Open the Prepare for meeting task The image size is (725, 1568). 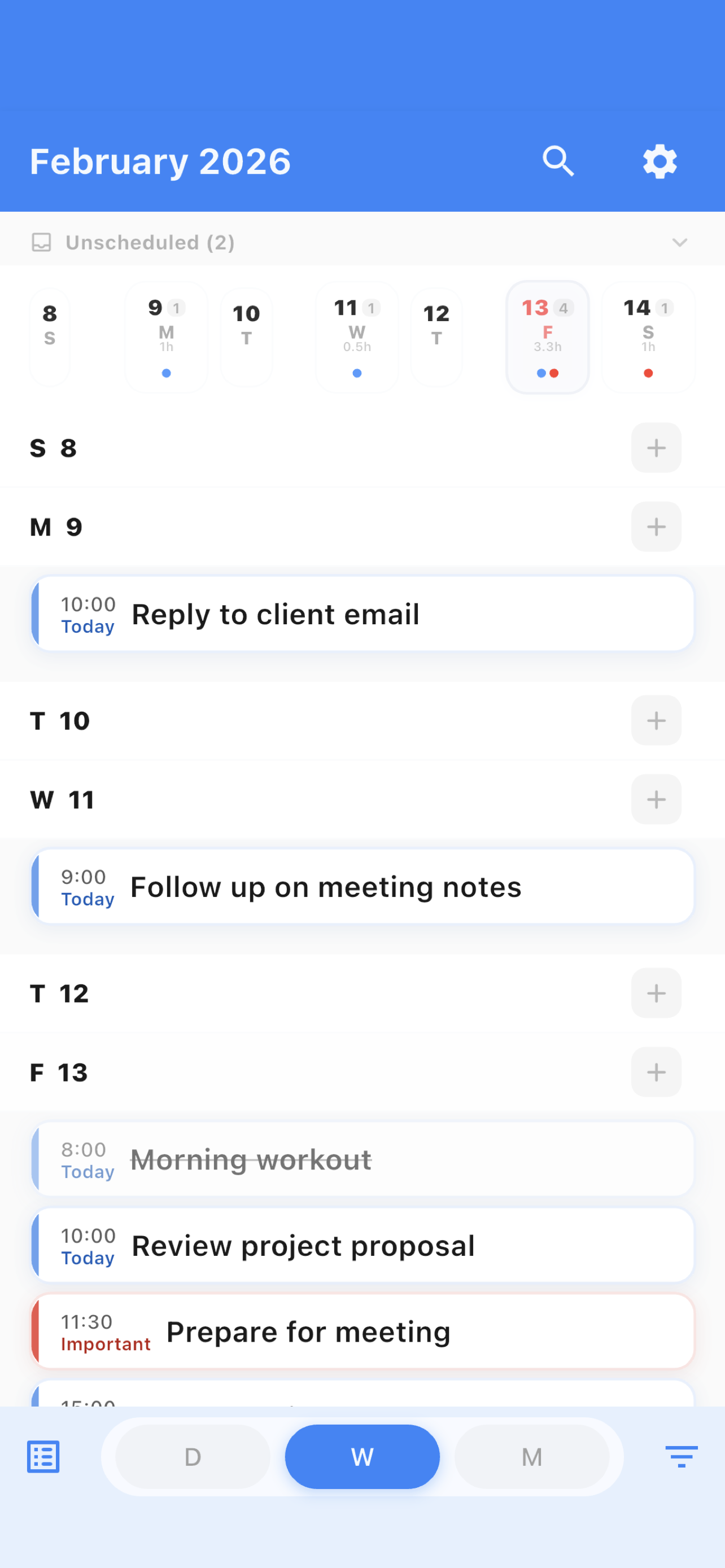click(362, 1331)
